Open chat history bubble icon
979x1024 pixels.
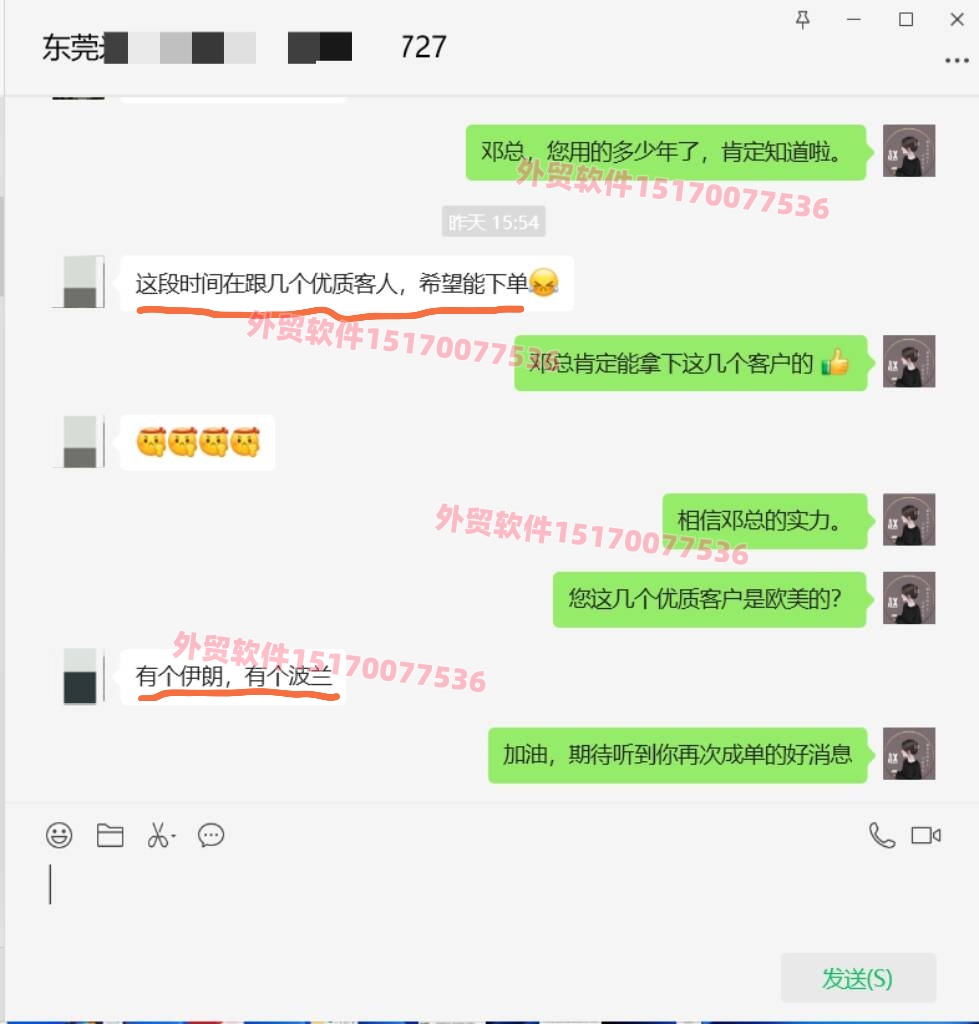(211, 835)
